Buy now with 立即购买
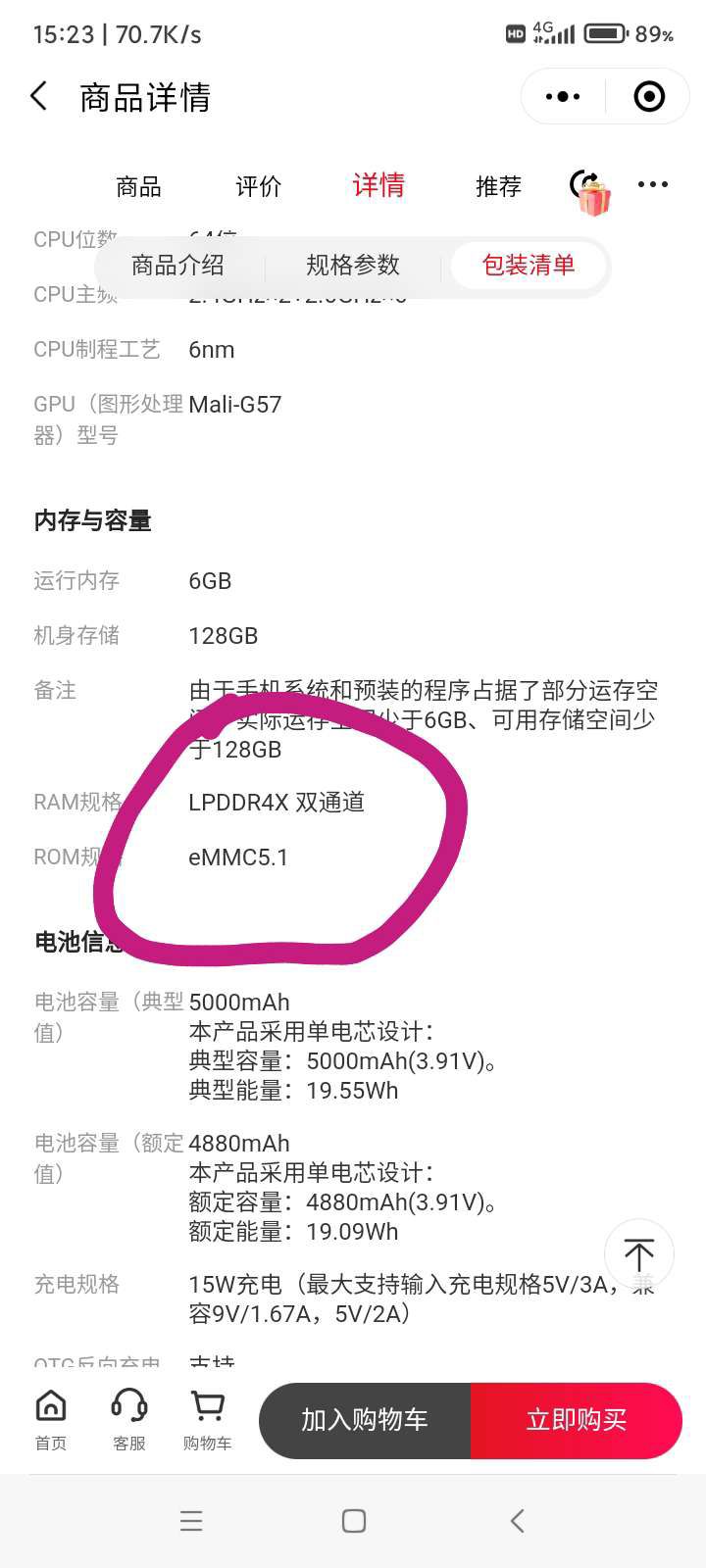Viewport: 706px width, 1568px height. [x=577, y=1420]
